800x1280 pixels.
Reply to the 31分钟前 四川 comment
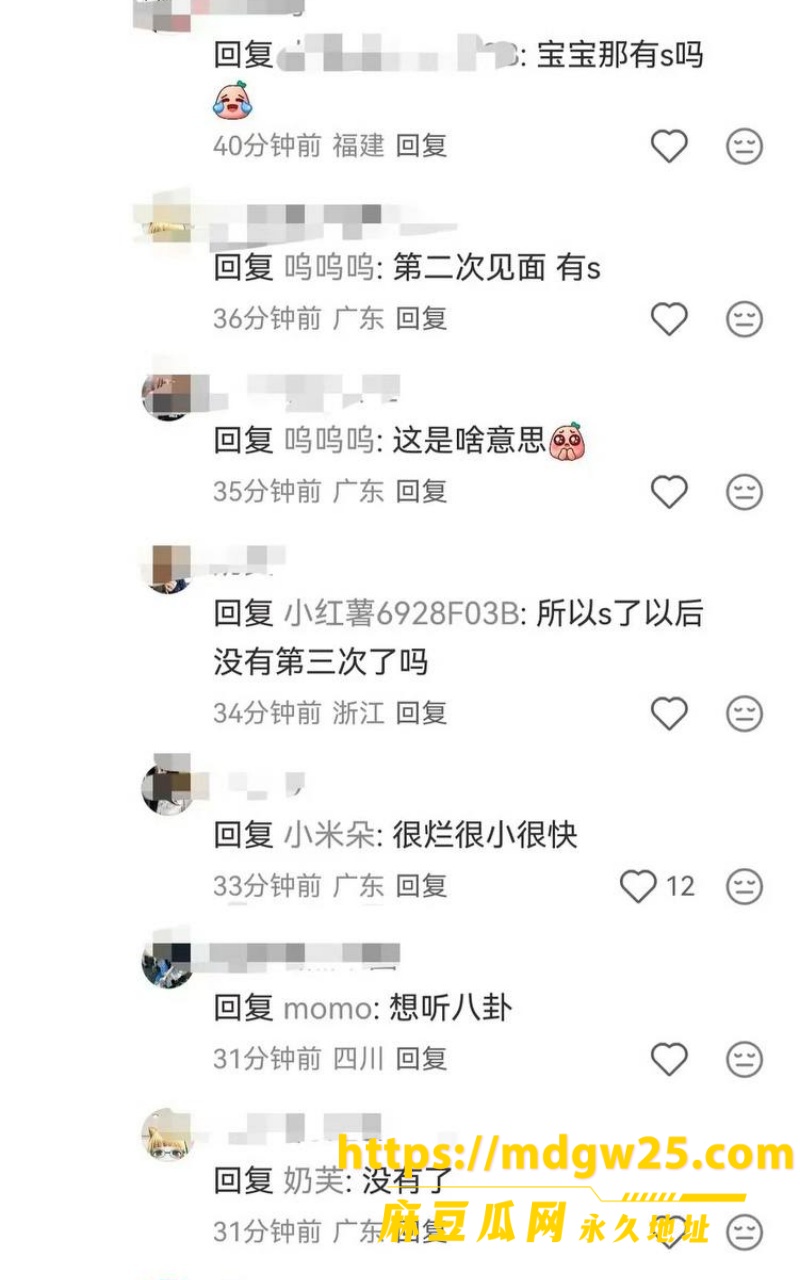421,1059
